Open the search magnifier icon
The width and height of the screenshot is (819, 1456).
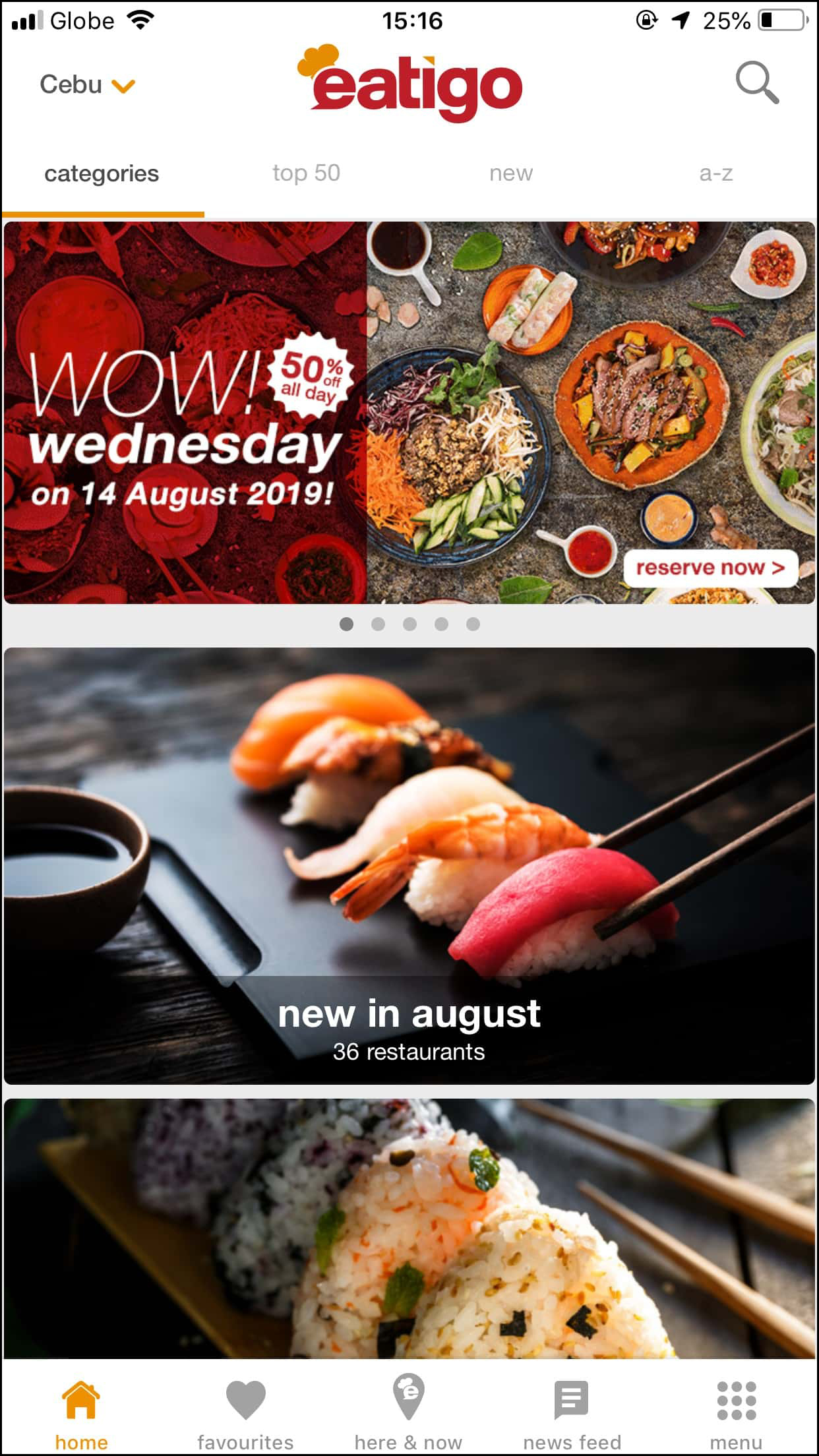point(757,83)
